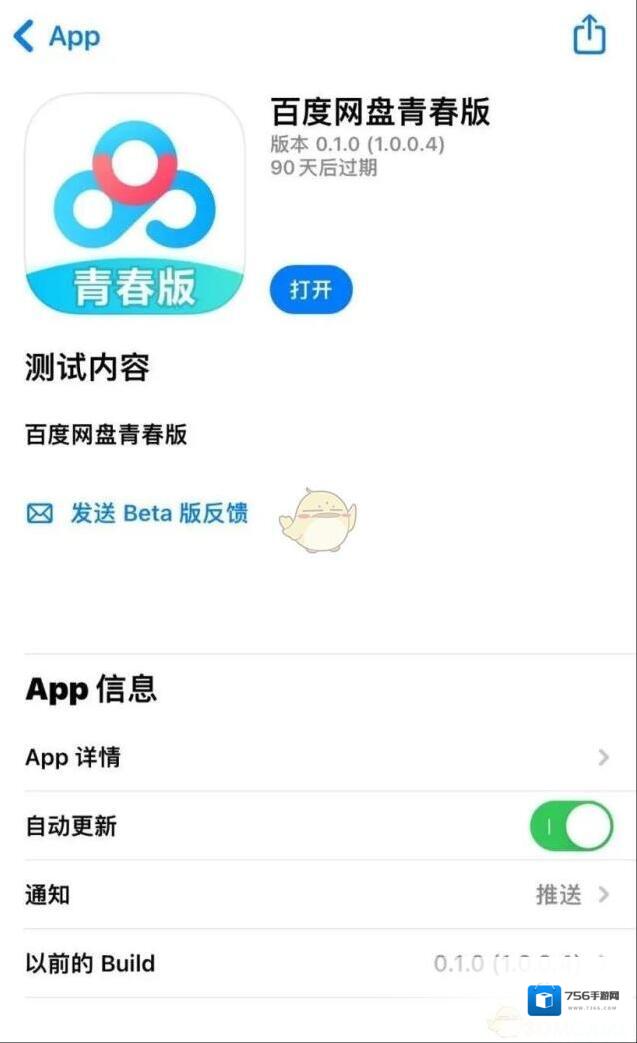Share this beta app
Screen dimensions: 637x1043
(589, 35)
